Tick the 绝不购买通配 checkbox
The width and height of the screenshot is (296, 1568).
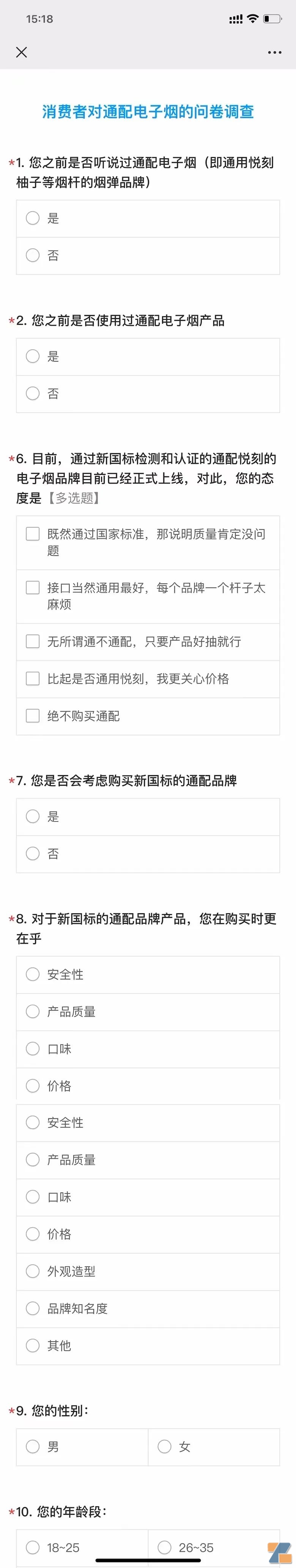pyautogui.click(x=33, y=715)
